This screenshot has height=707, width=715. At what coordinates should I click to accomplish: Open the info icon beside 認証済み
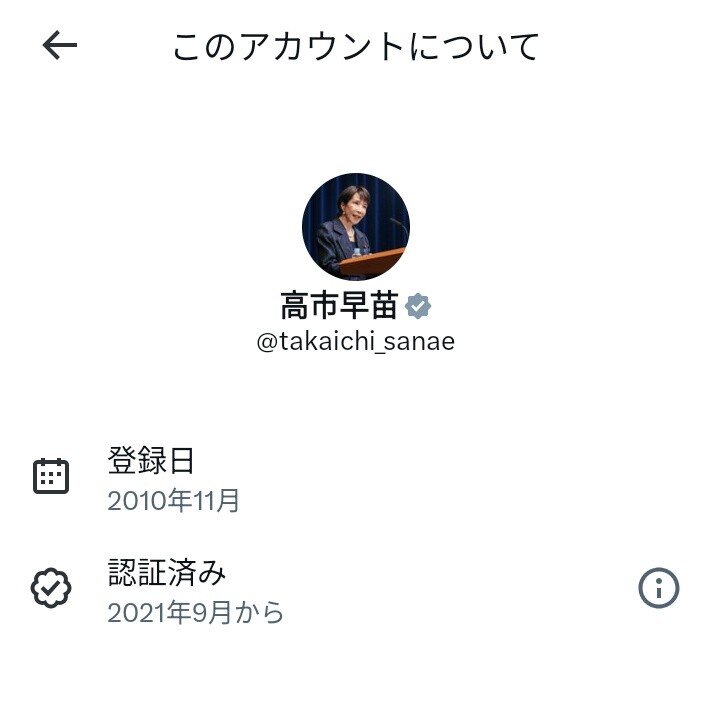(658, 589)
